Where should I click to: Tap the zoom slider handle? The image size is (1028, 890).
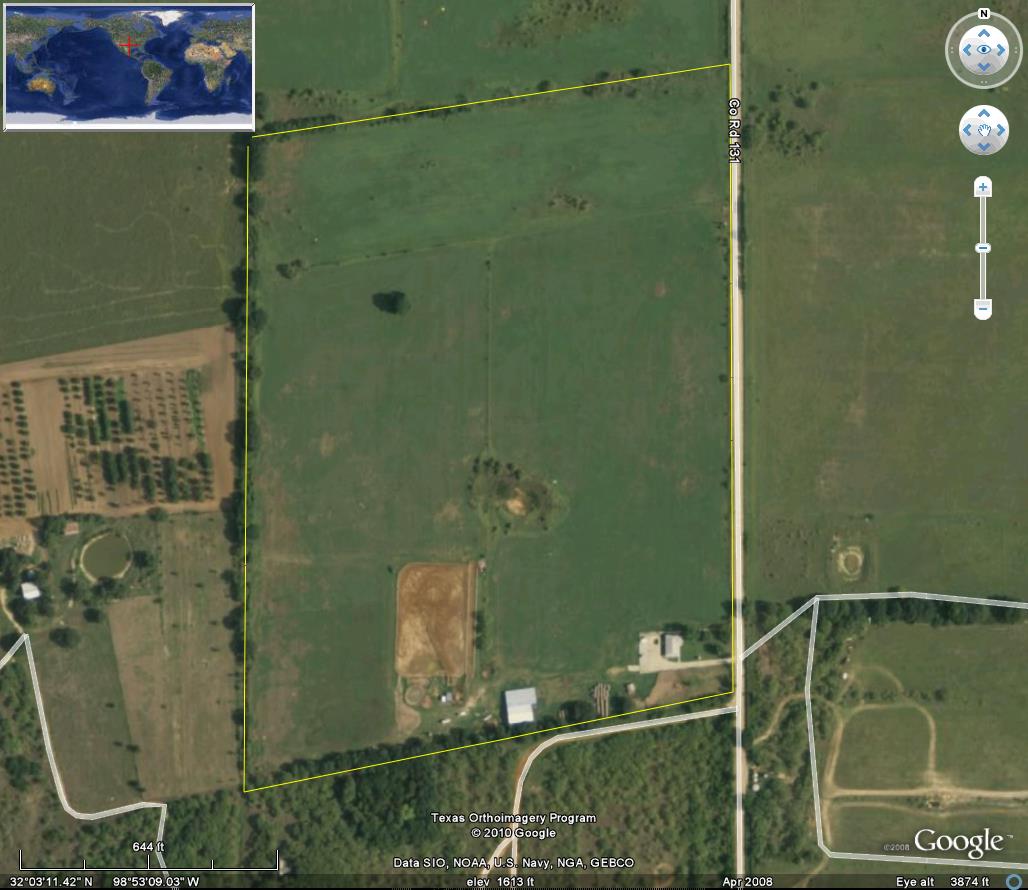coord(983,248)
